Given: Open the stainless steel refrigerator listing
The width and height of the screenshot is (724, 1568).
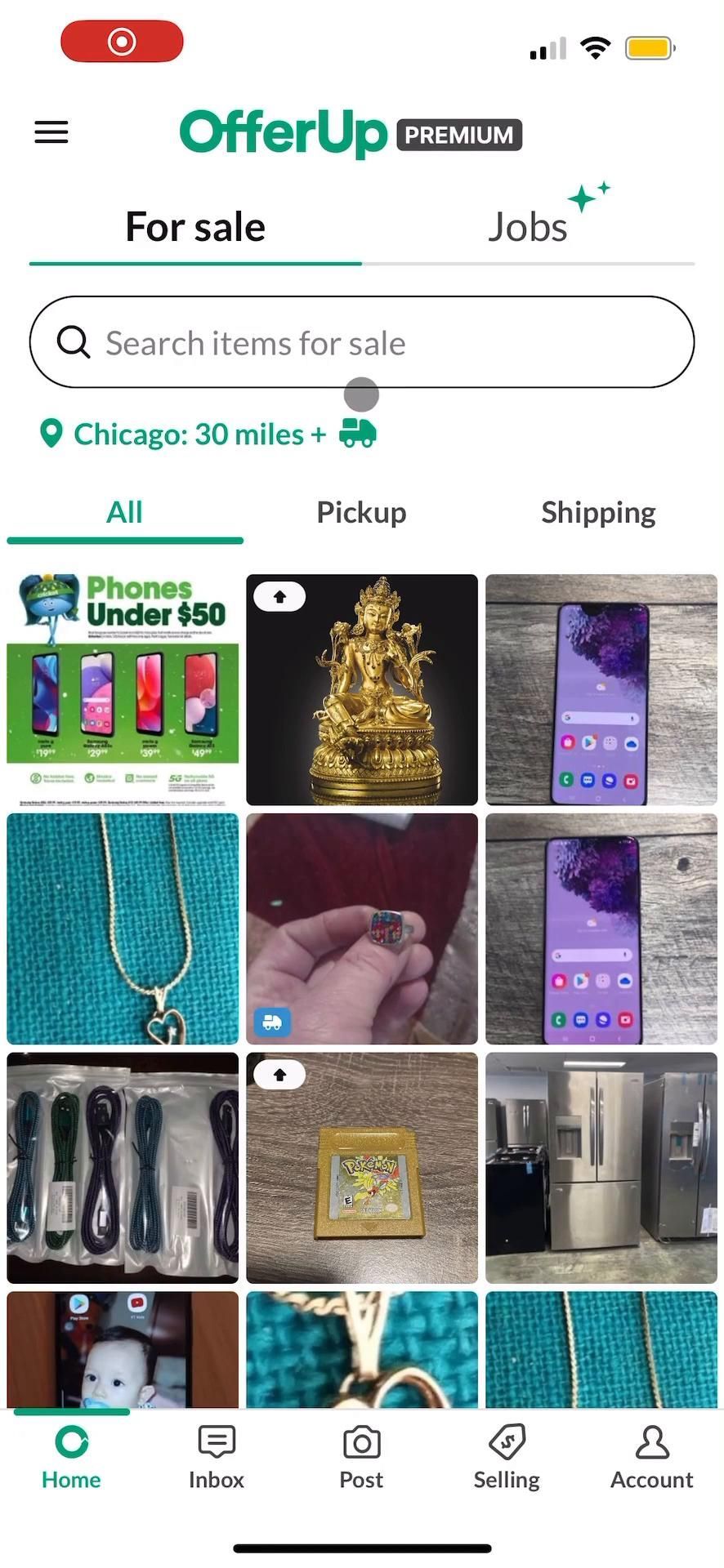Looking at the screenshot, I should (601, 1168).
